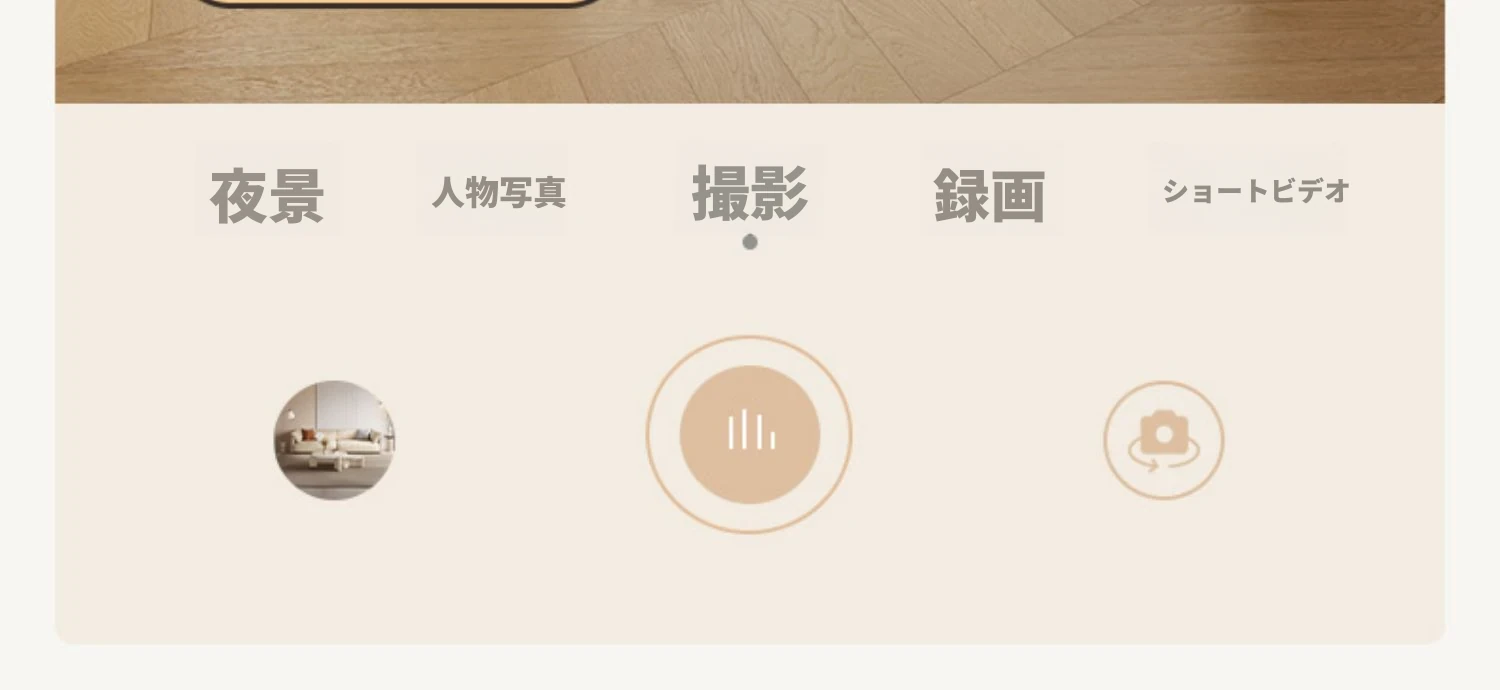The image size is (1500, 690).
Task: Open ショートビデオ short video mode
Action: point(1255,190)
